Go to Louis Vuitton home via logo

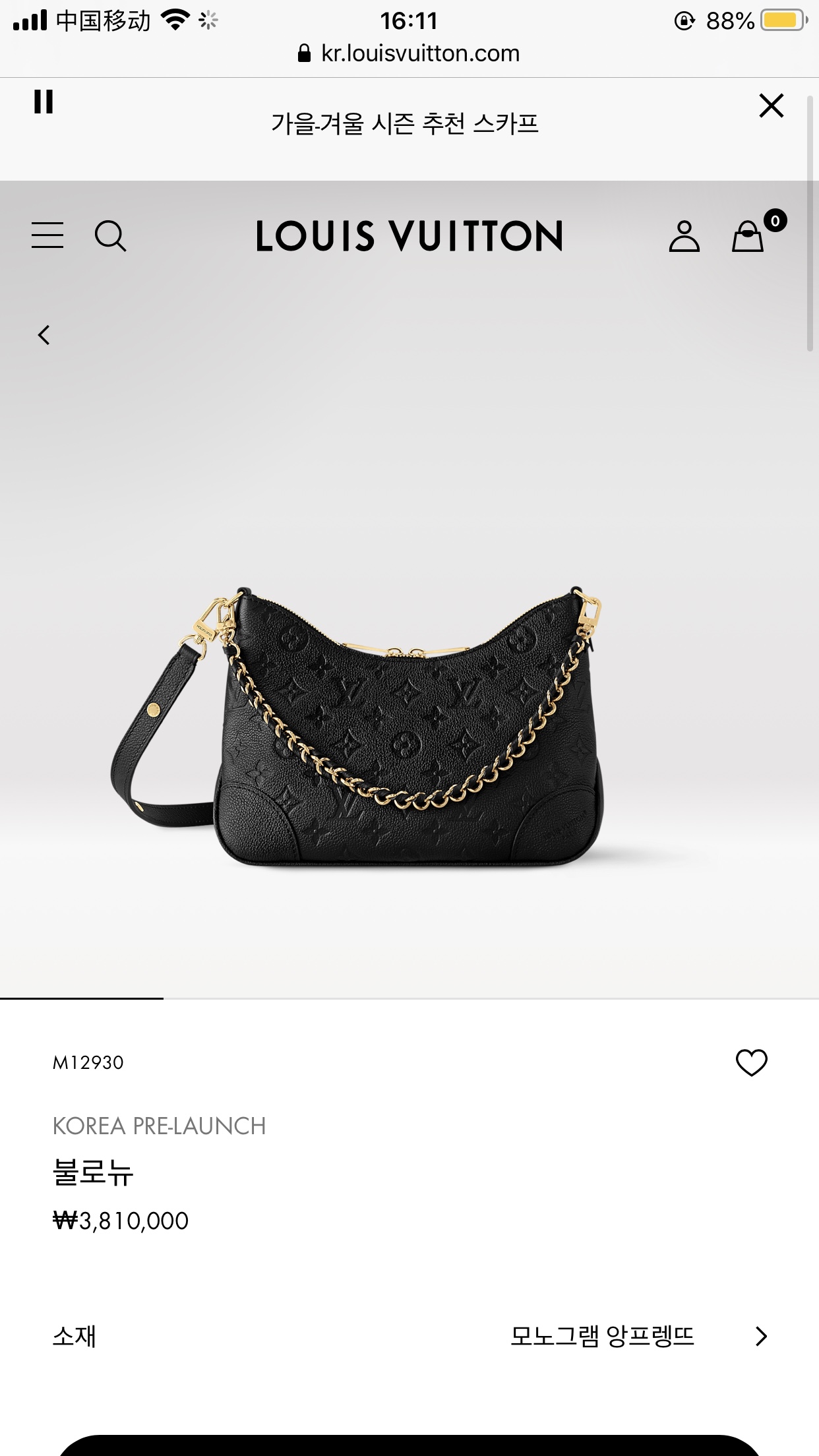(x=409, y=236)
